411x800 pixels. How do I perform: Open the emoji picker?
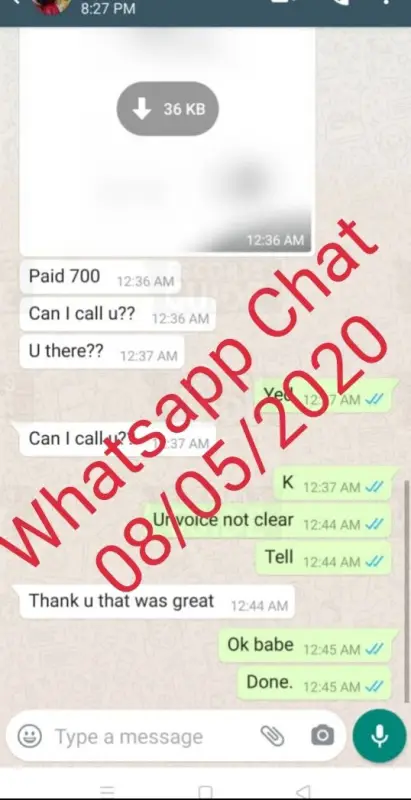pyautogui.click(x=30, y=736)
